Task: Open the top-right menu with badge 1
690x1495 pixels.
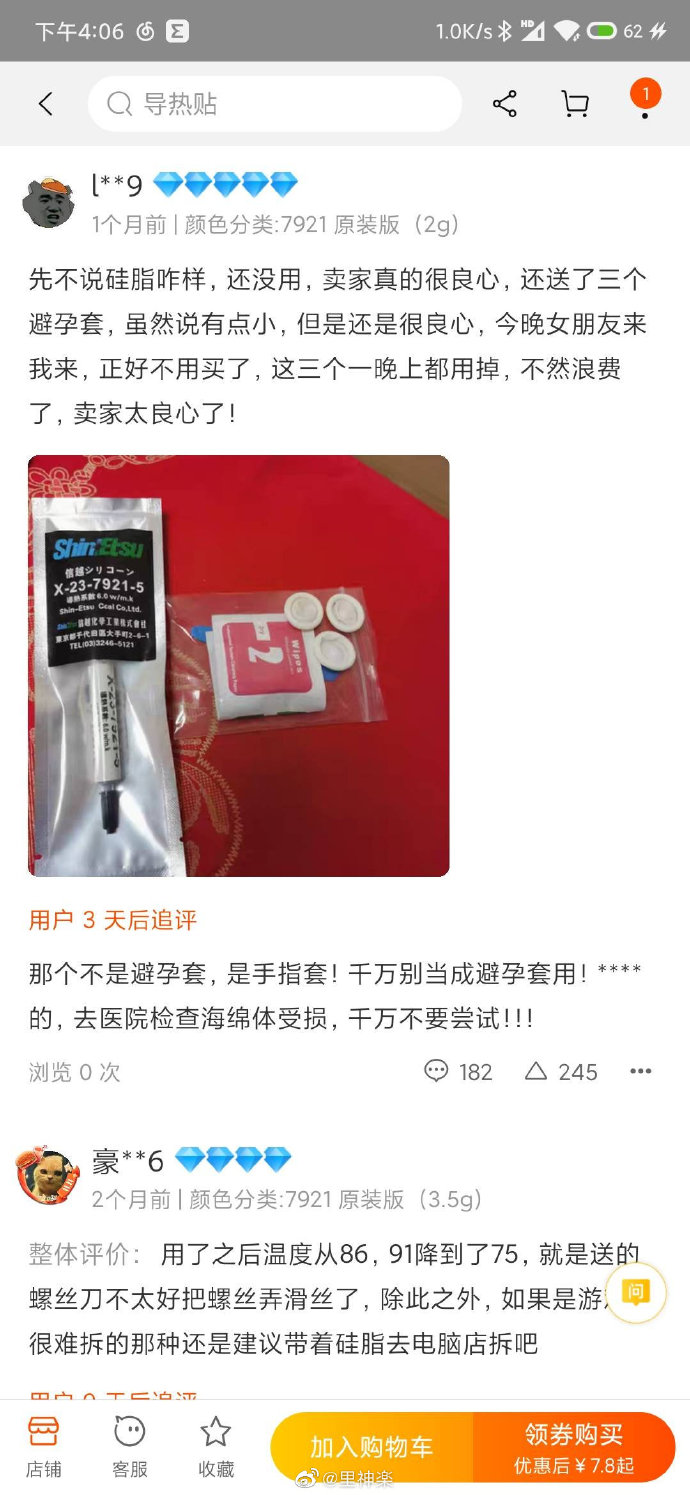Action: [645, 102]
